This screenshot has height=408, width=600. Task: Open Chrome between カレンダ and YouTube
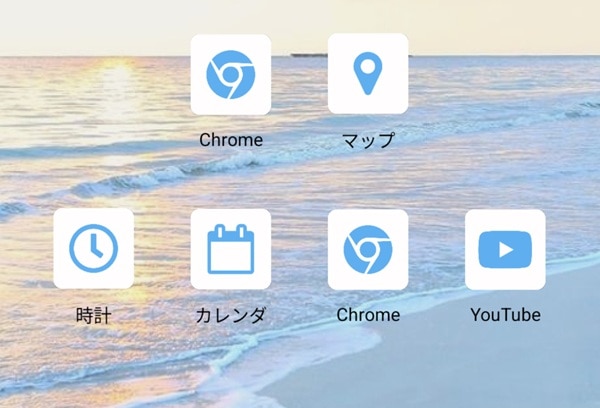367,249
